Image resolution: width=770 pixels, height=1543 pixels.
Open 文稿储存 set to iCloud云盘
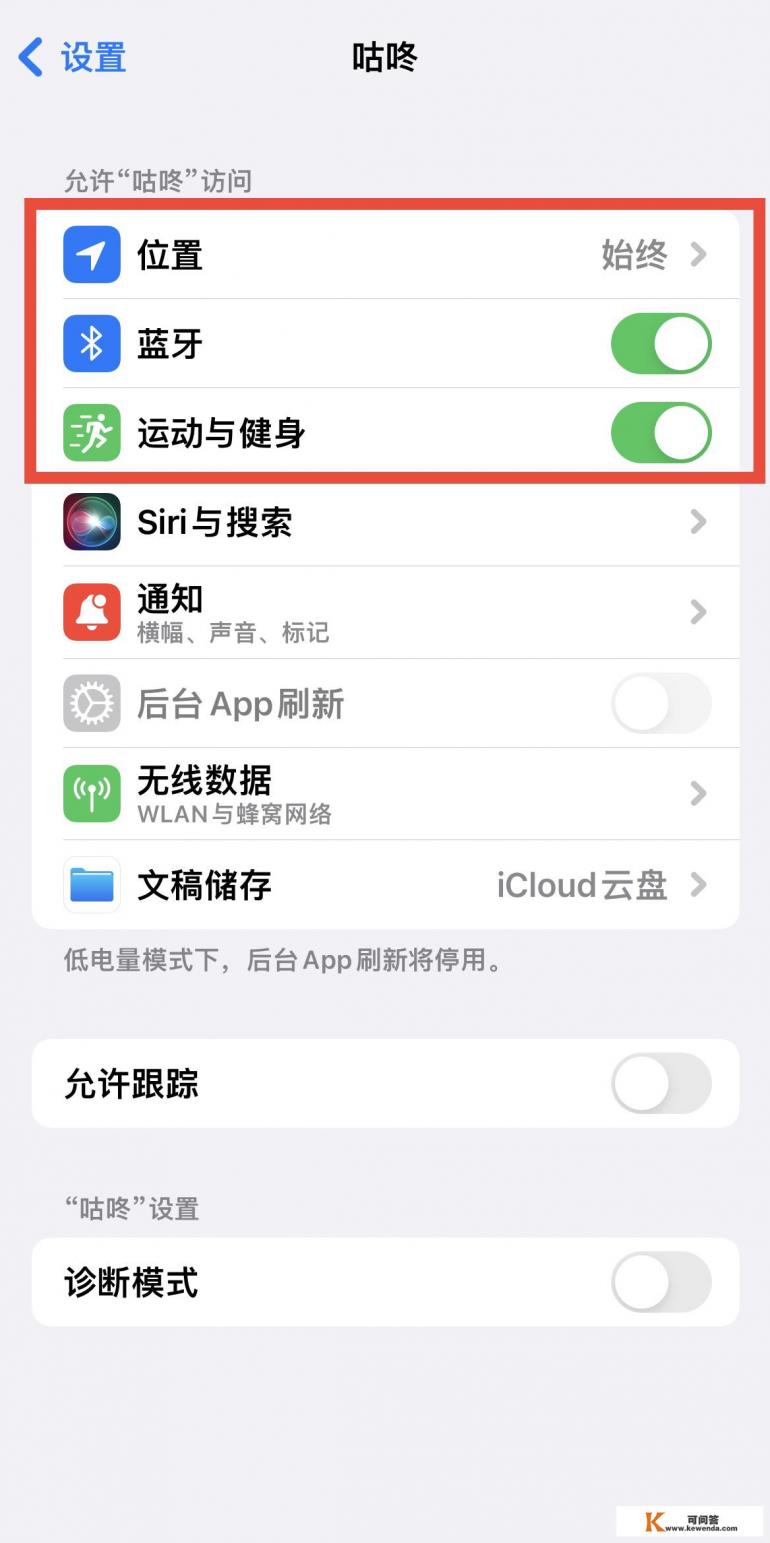point(400,884)
